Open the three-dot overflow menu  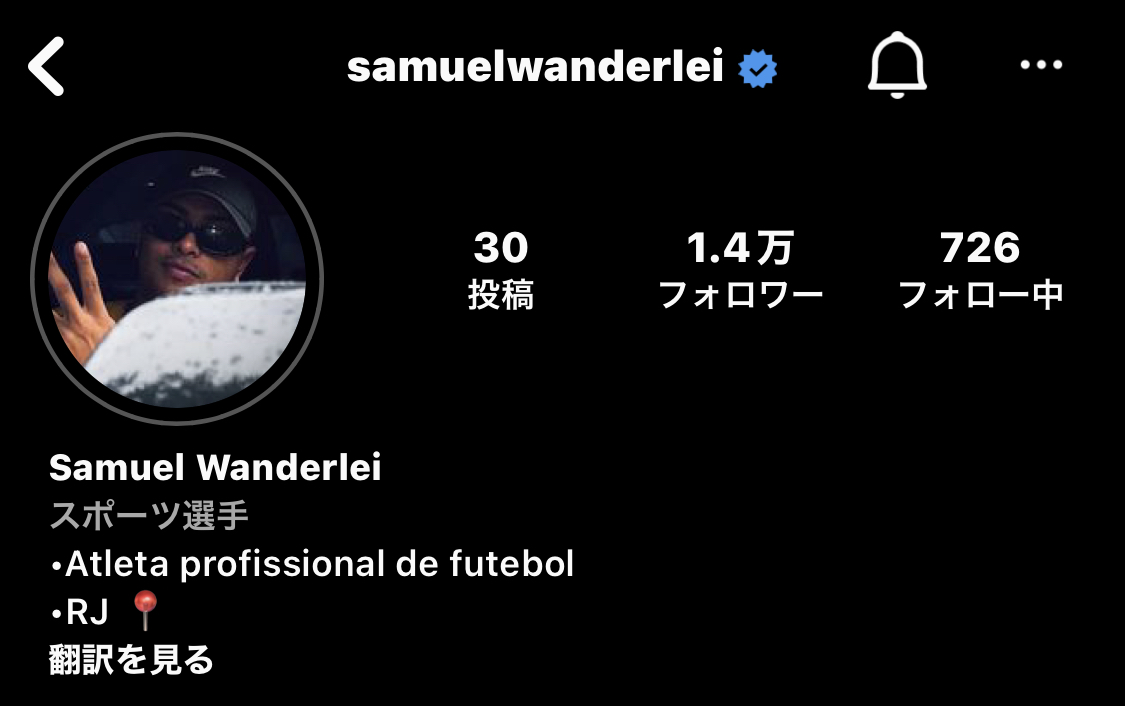1041,66
